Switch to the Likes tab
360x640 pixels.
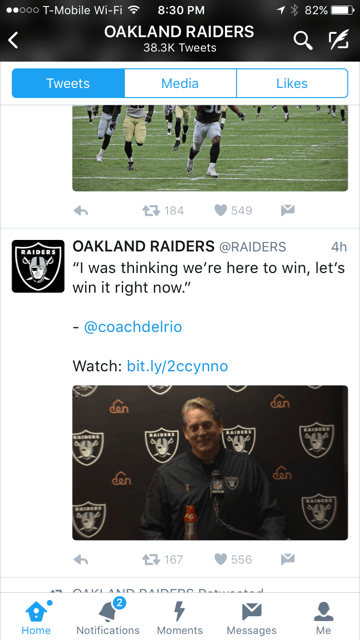click(292, 83)
